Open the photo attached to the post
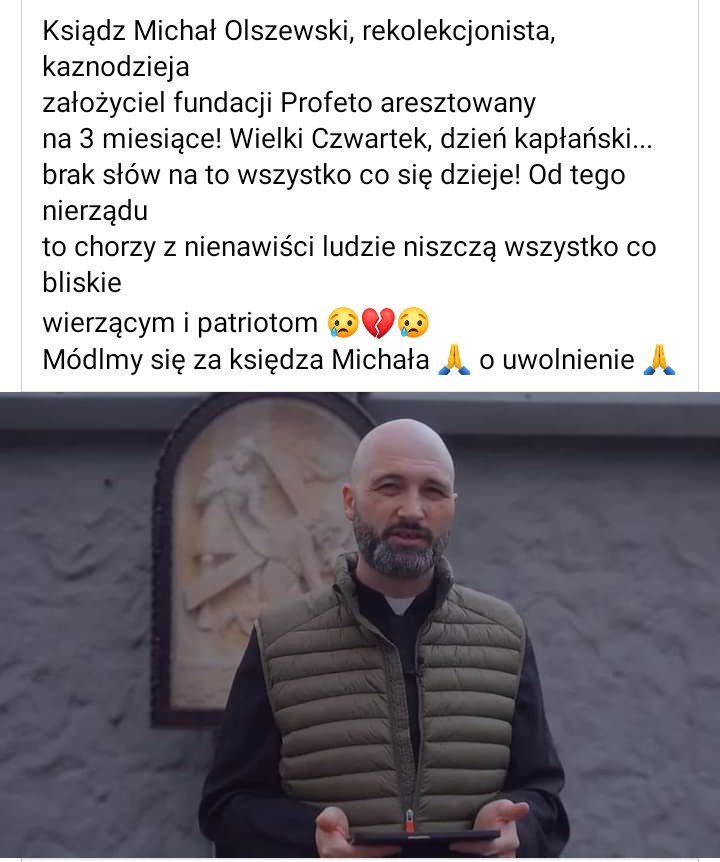 coord(360,625)
